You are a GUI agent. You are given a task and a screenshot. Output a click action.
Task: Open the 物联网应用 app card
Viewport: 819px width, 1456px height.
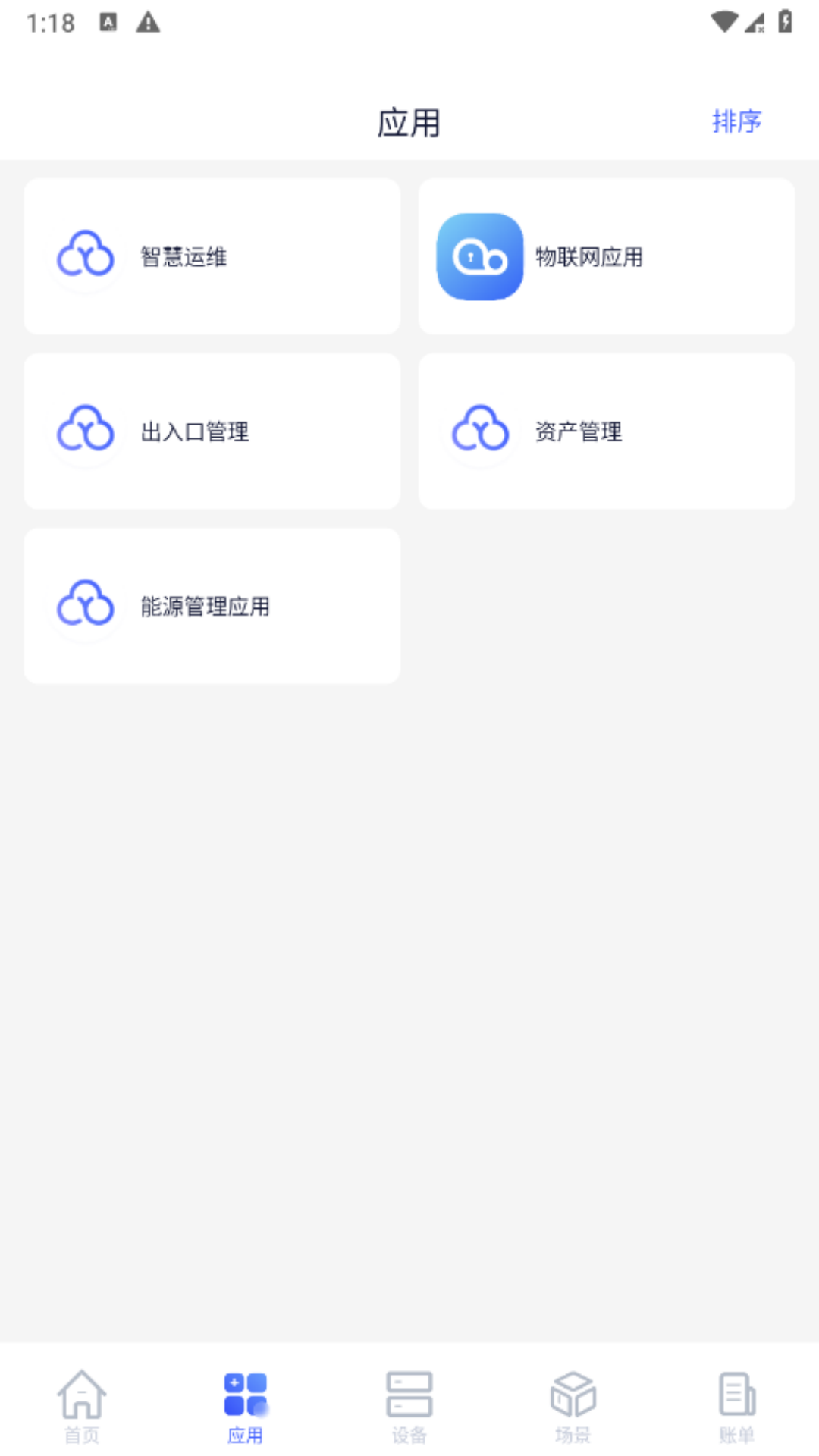tap(607, 256)
